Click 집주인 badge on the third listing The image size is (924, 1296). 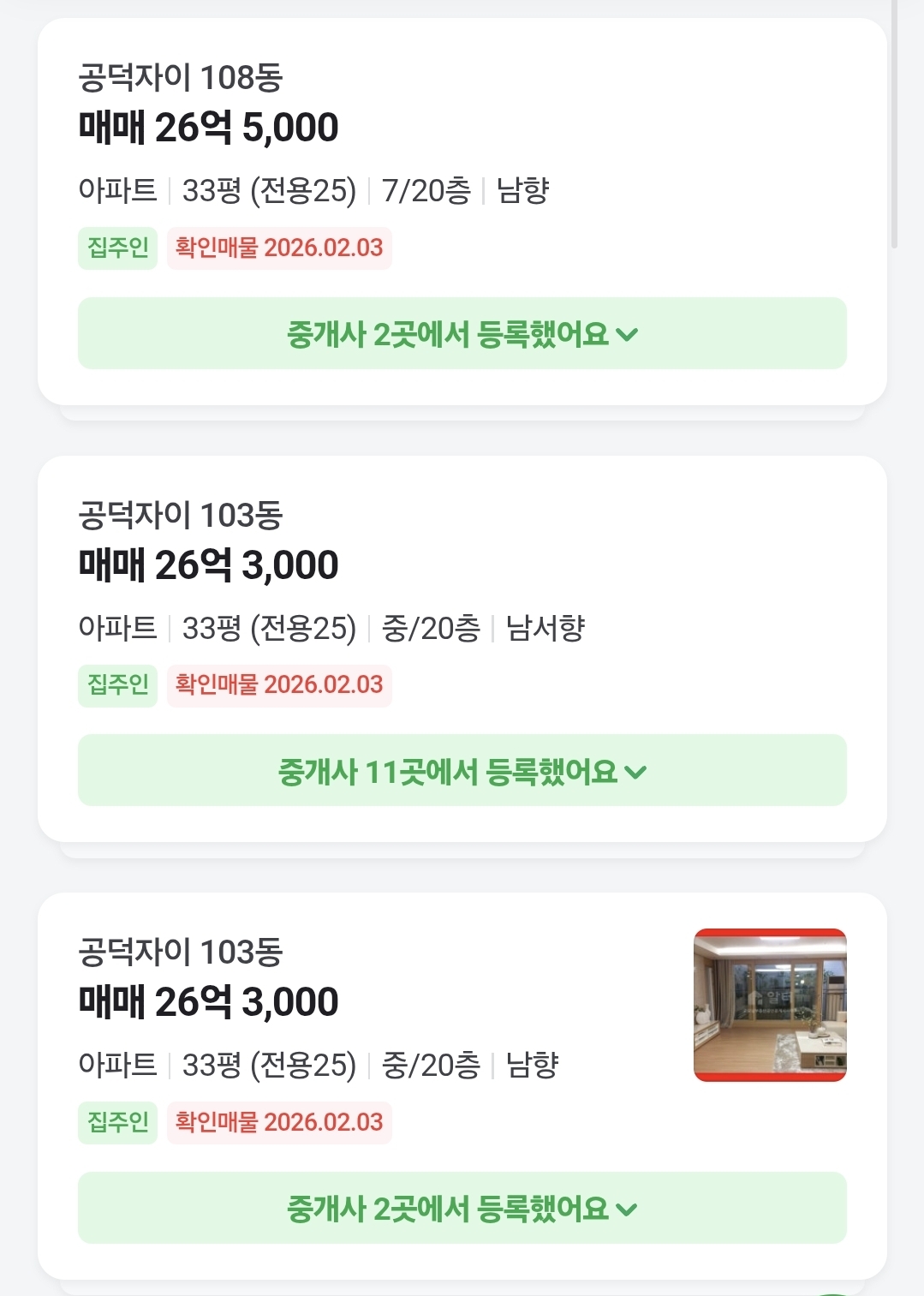coord(116,1122)
